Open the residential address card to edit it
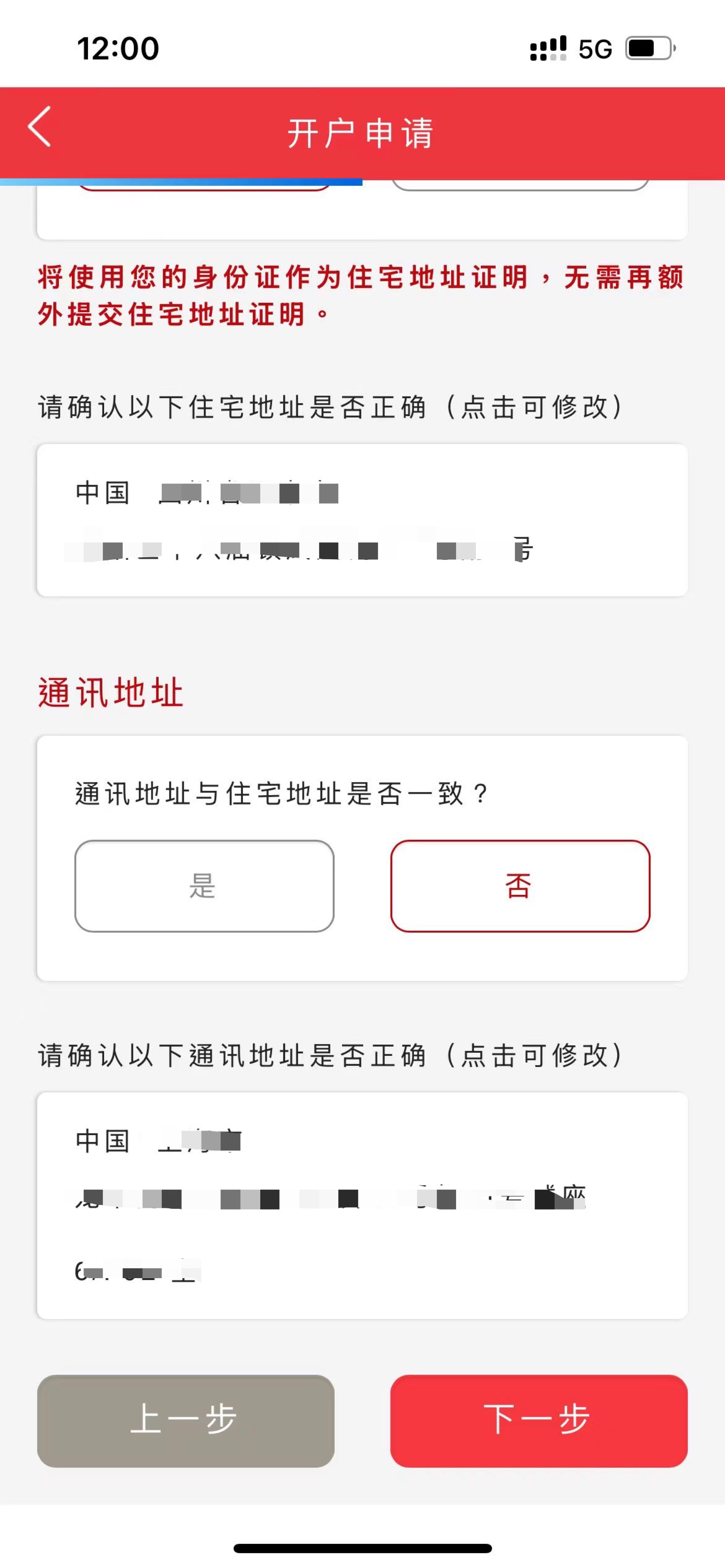This screenshot has width=725, height=1568. tap(362, 520)
